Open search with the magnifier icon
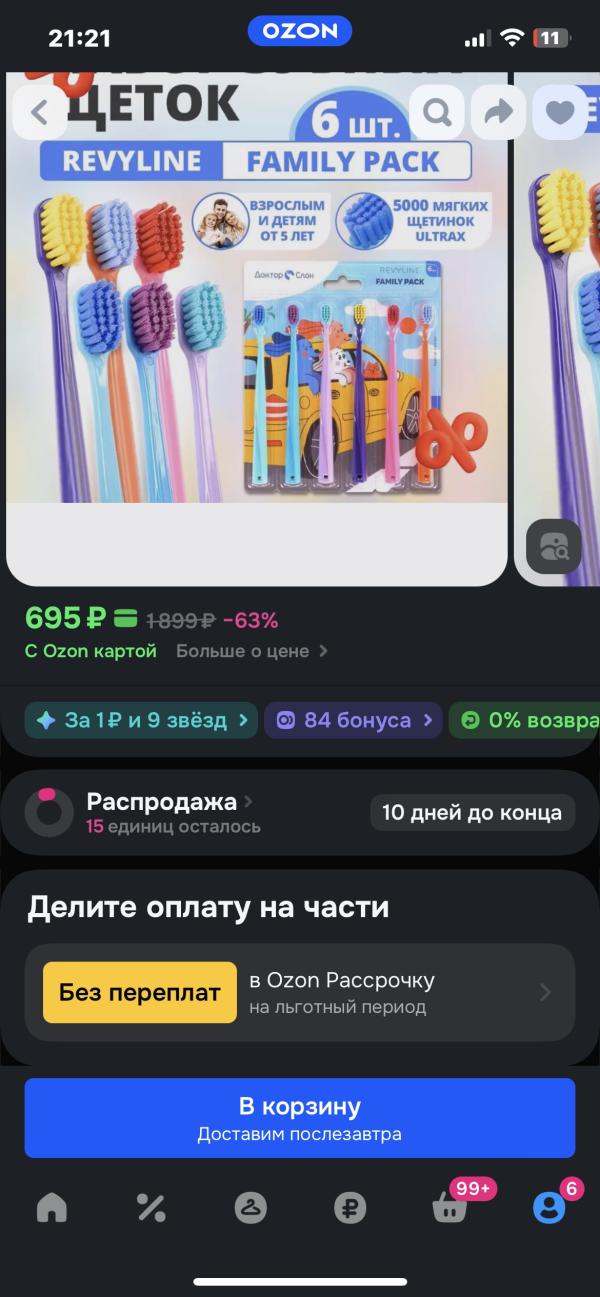600x1297 pixels. [437, 112]
